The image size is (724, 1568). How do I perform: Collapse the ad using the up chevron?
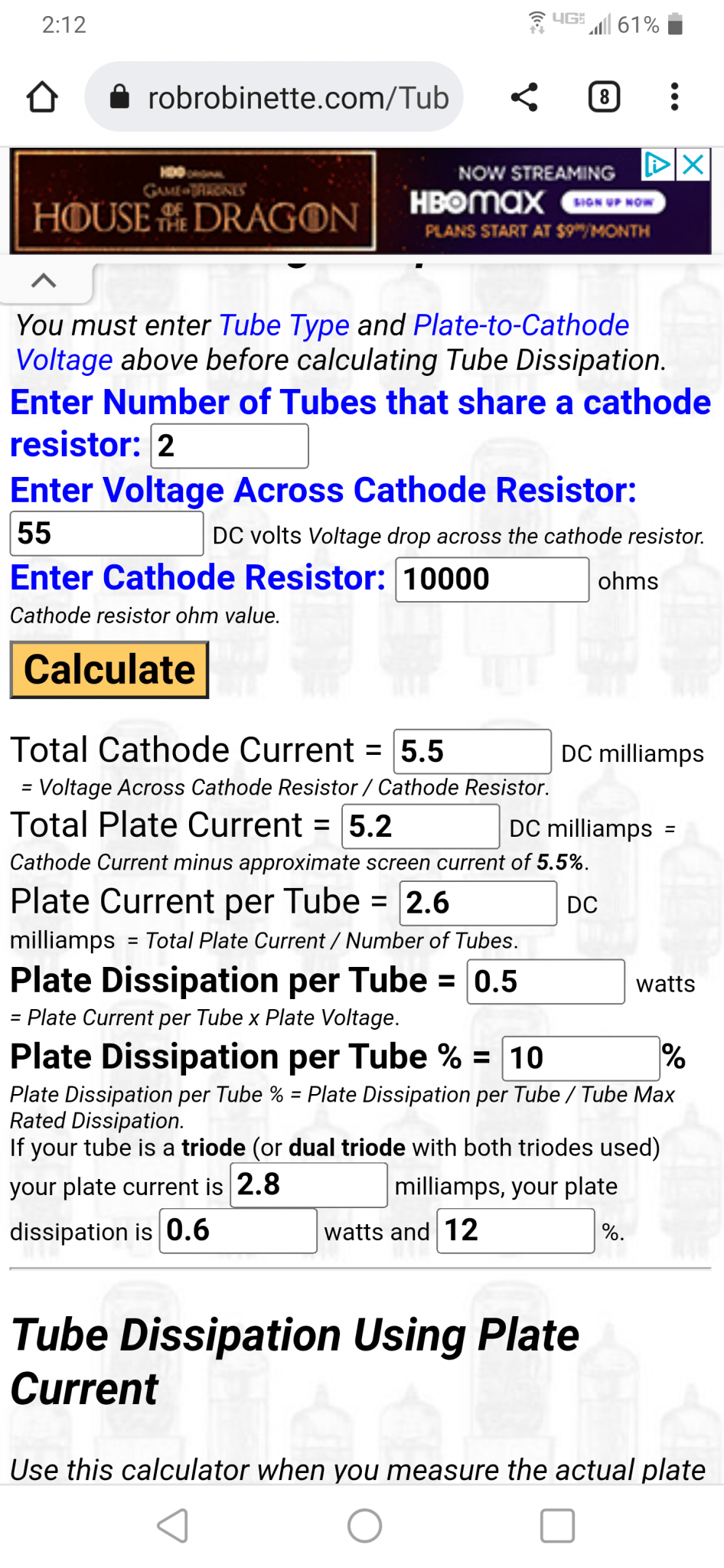[44, 281]
